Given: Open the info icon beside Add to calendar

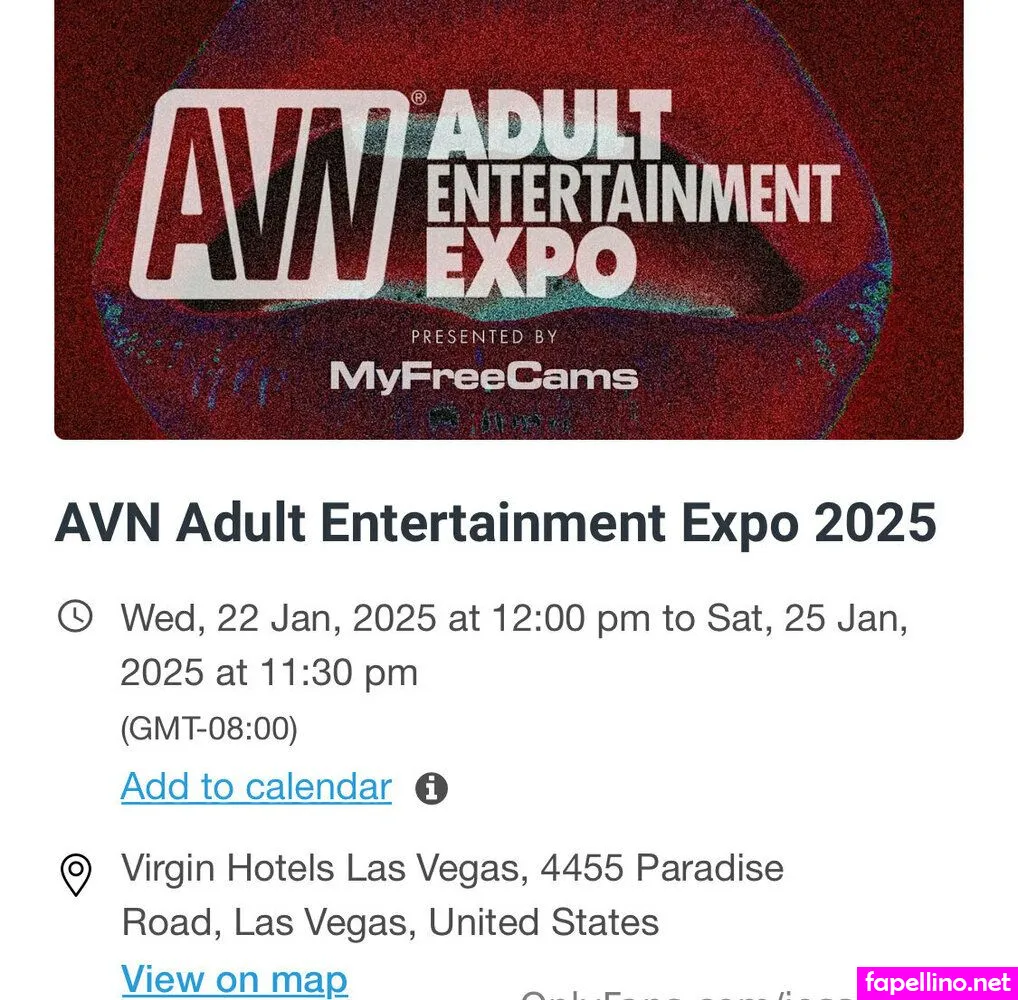Looking at the screenshot, I should click(431, 789).
